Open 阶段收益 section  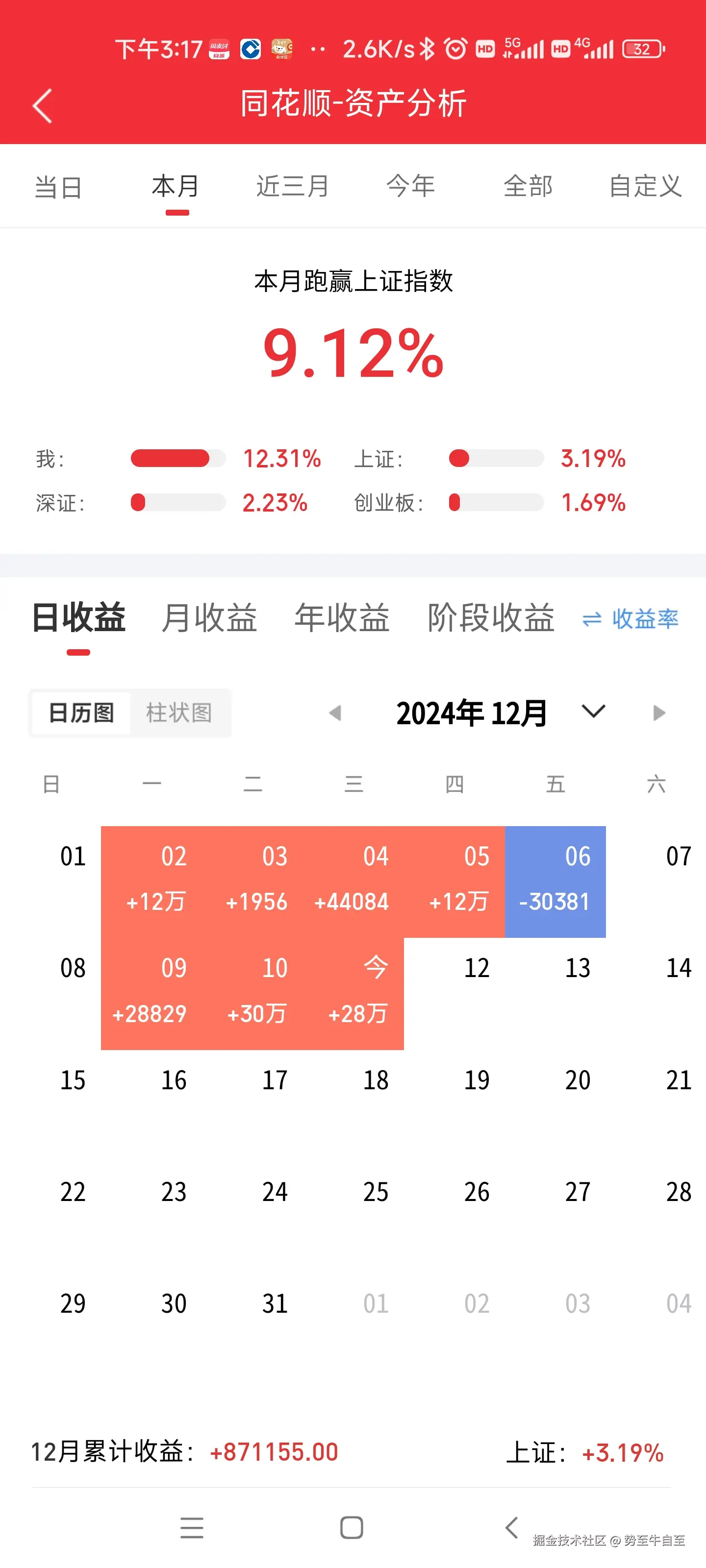[493, 617]
